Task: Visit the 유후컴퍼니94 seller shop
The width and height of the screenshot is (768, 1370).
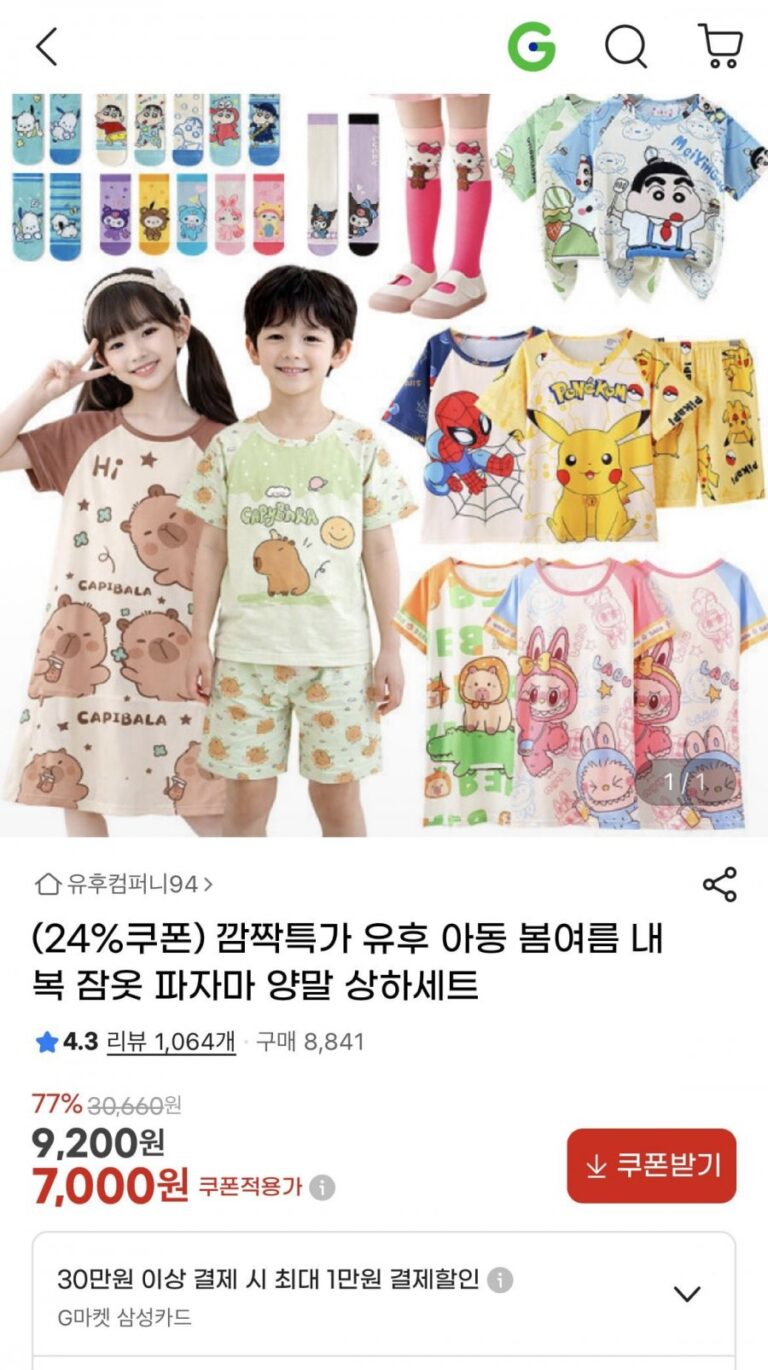Action: coord(125,884)
